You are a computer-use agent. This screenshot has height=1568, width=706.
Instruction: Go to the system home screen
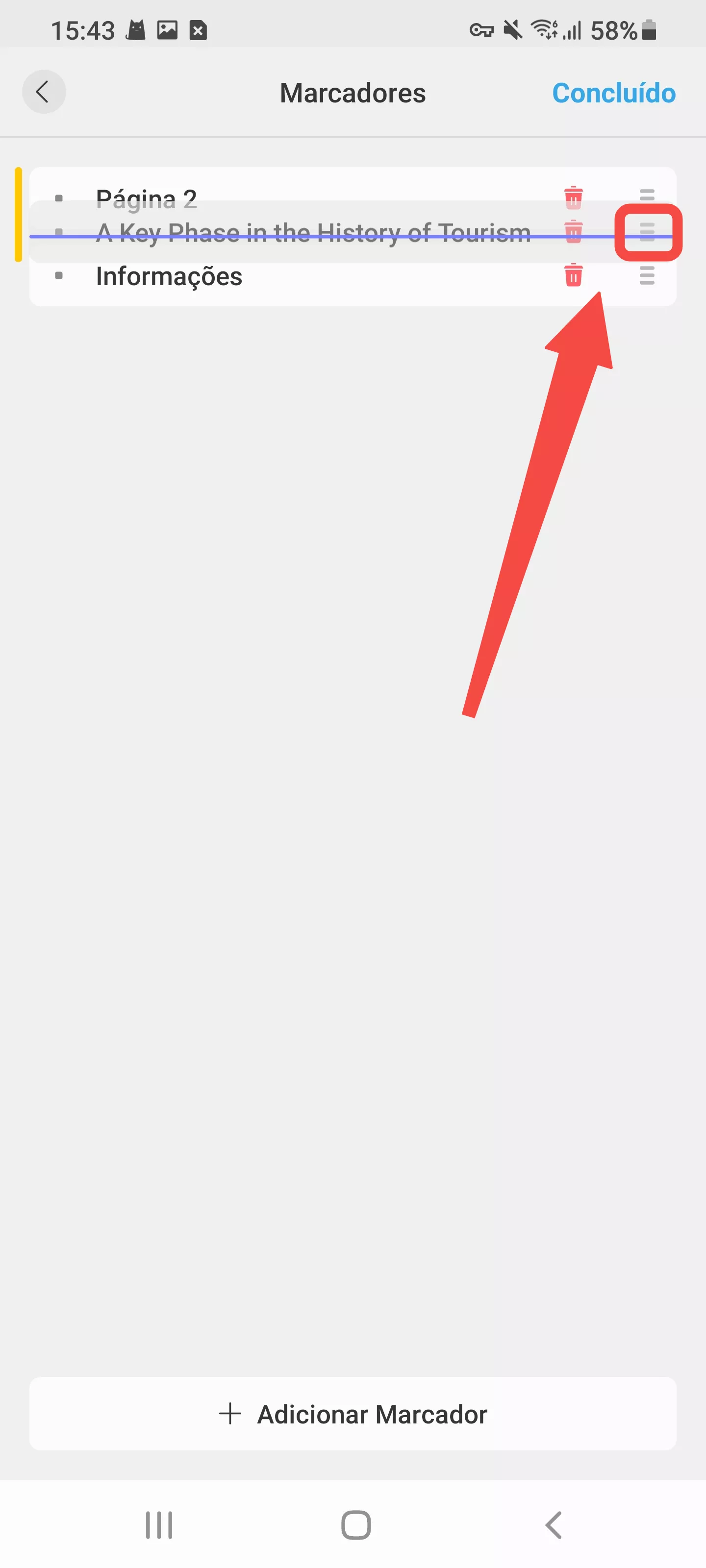coord(356,1525)
